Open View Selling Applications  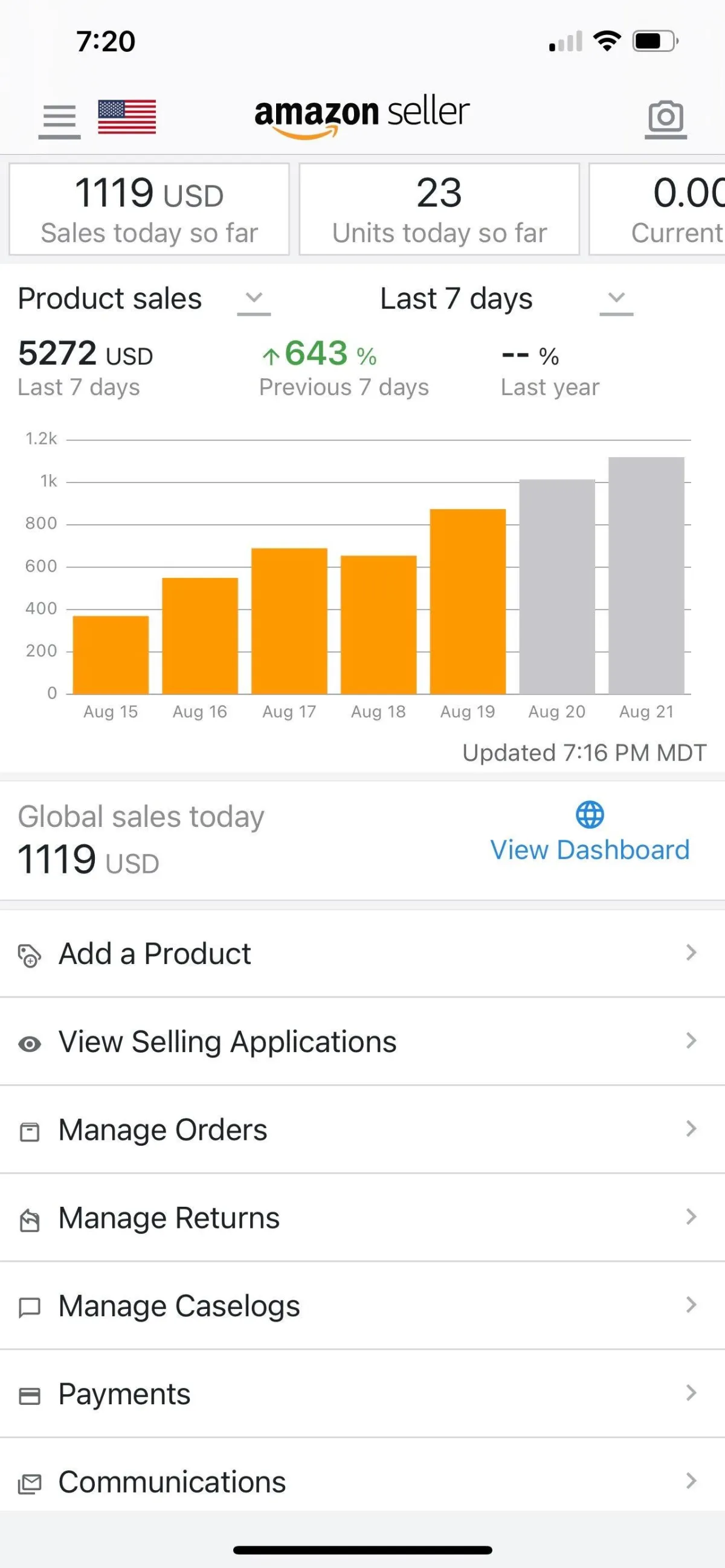point(362,1041)
